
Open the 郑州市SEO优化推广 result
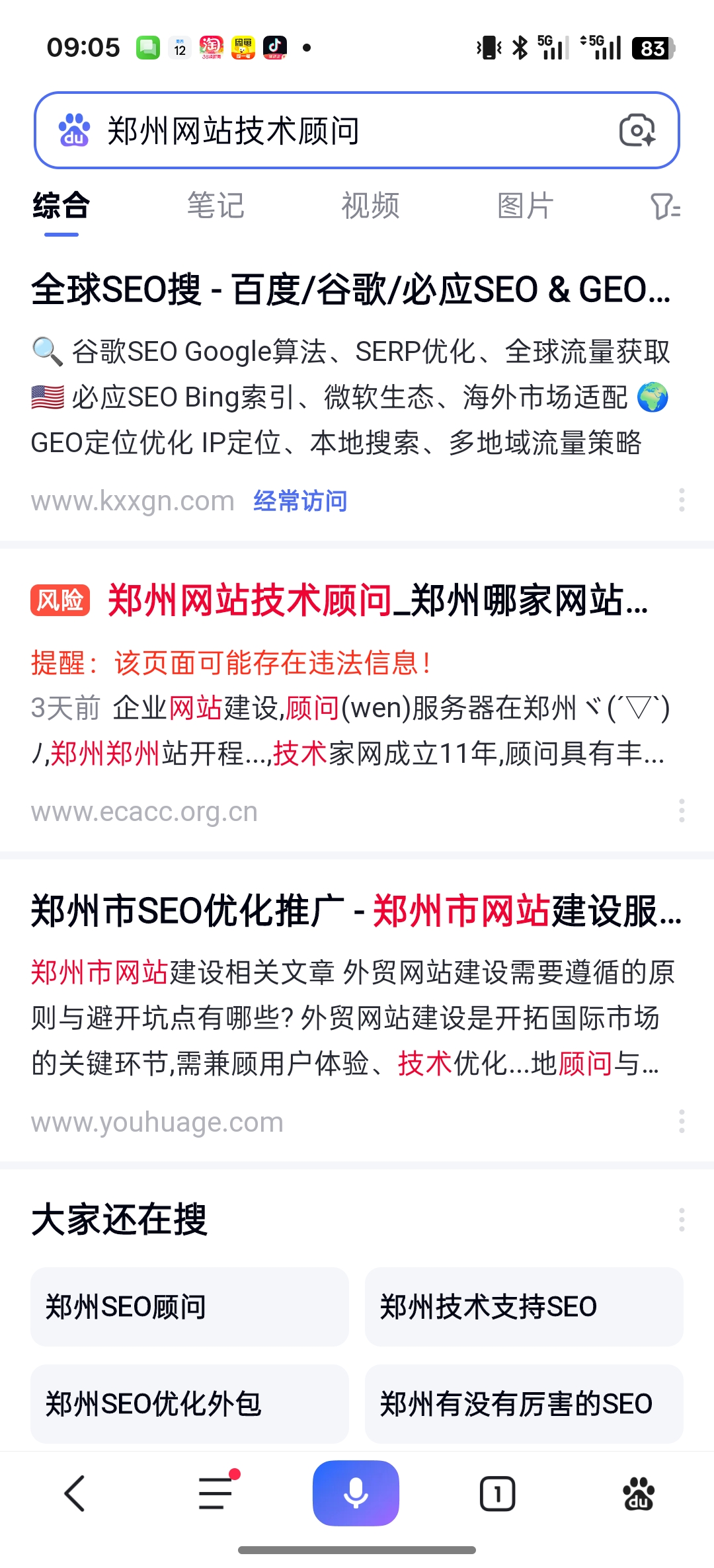356,911
